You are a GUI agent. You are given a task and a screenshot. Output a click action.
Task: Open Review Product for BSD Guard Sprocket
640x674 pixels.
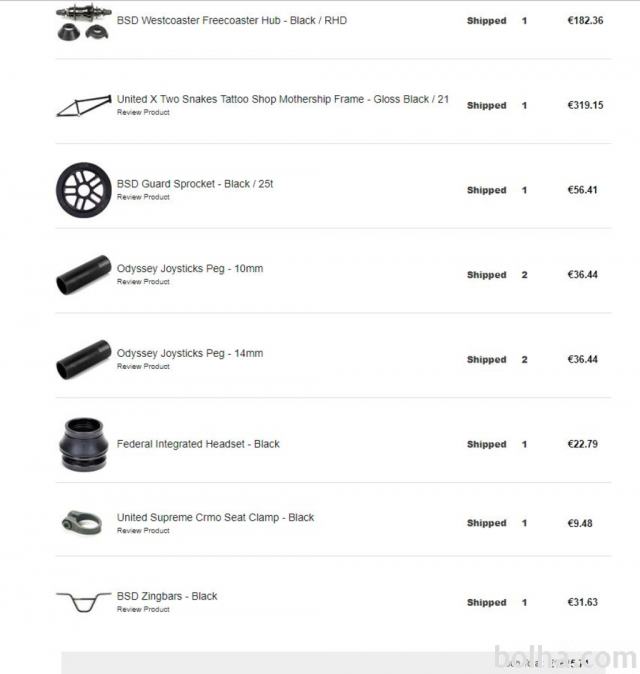[143, 197]
